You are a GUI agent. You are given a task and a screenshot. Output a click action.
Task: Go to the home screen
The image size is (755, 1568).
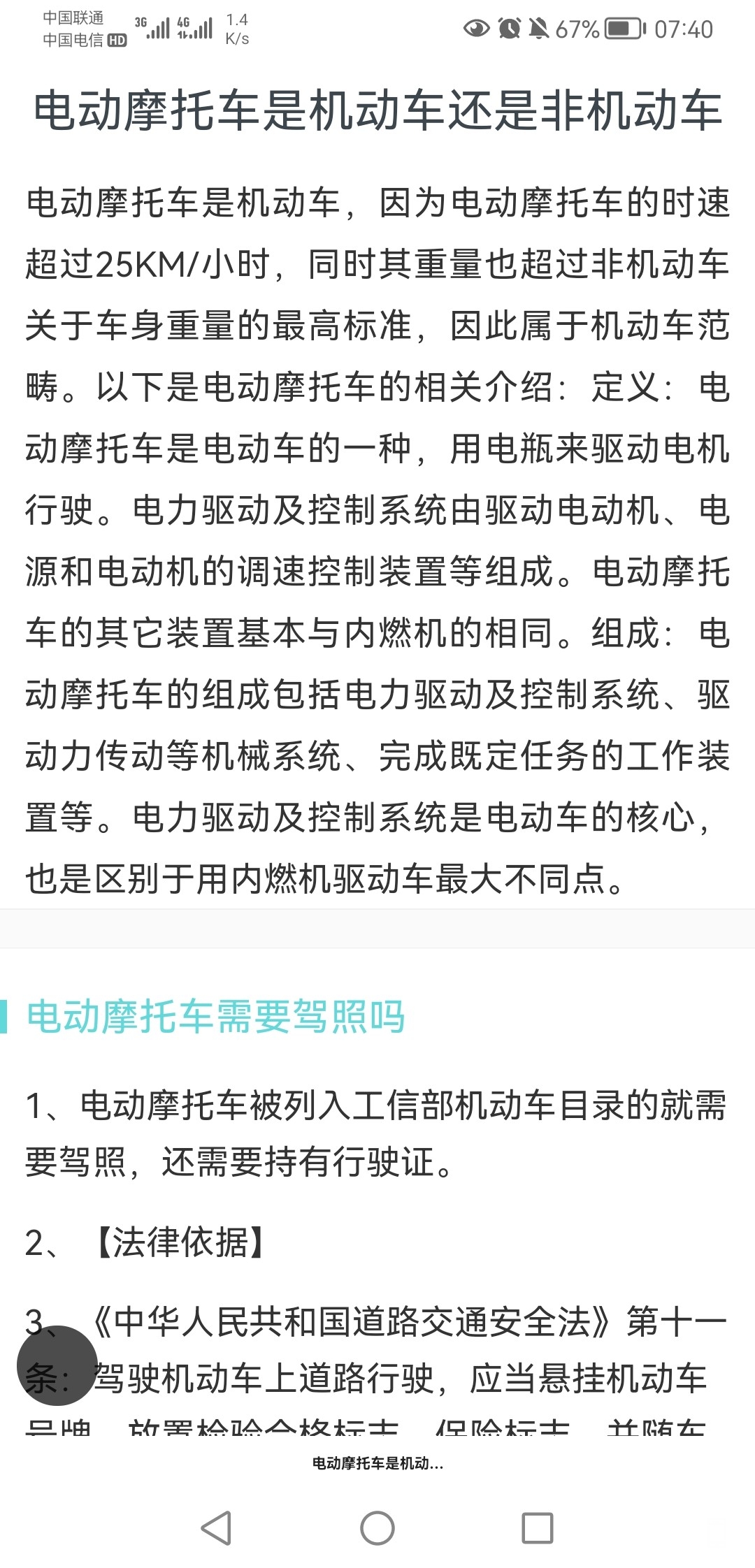(377, 1527)
